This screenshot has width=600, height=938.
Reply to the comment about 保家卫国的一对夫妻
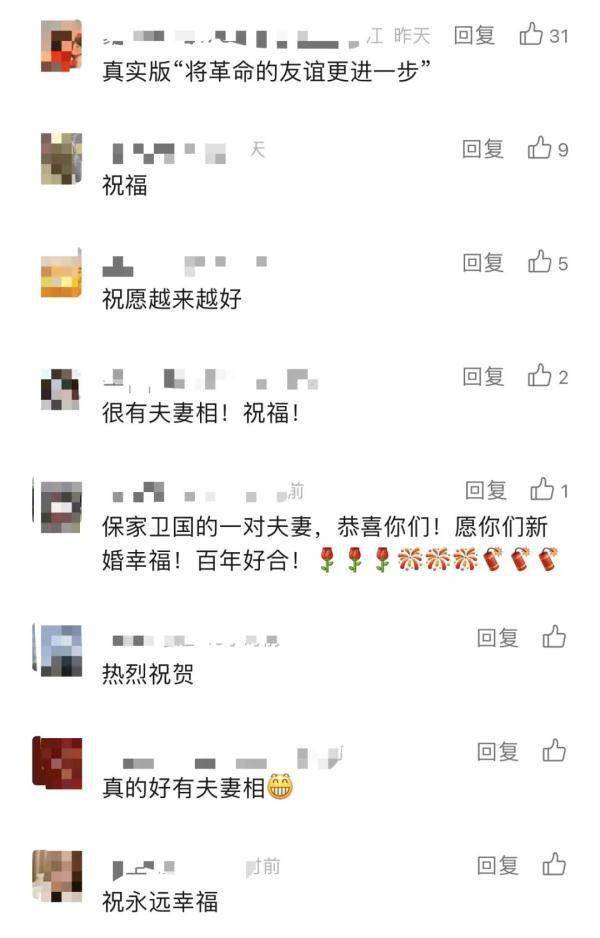coord(486,491)
